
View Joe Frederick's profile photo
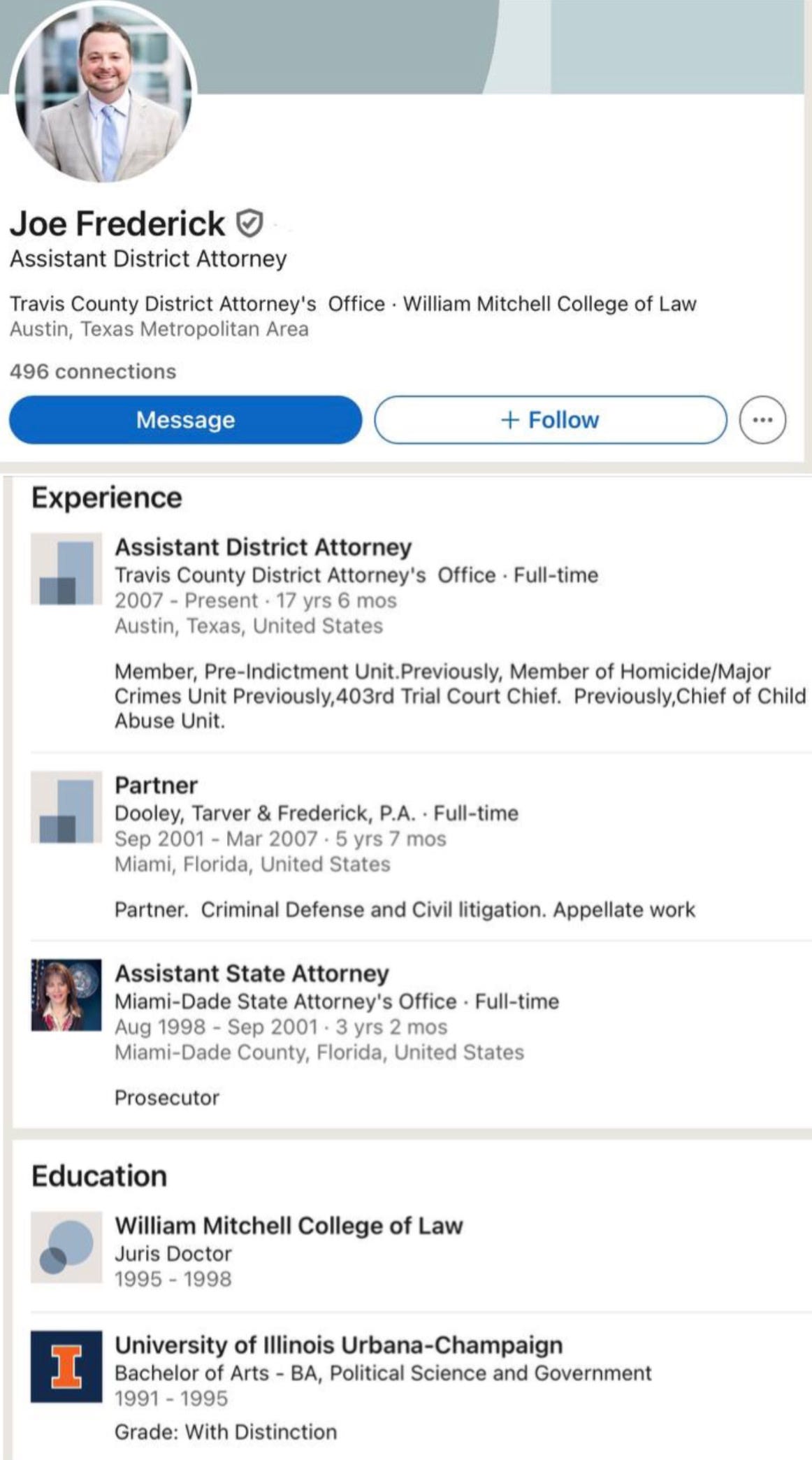tap(103, 92)
